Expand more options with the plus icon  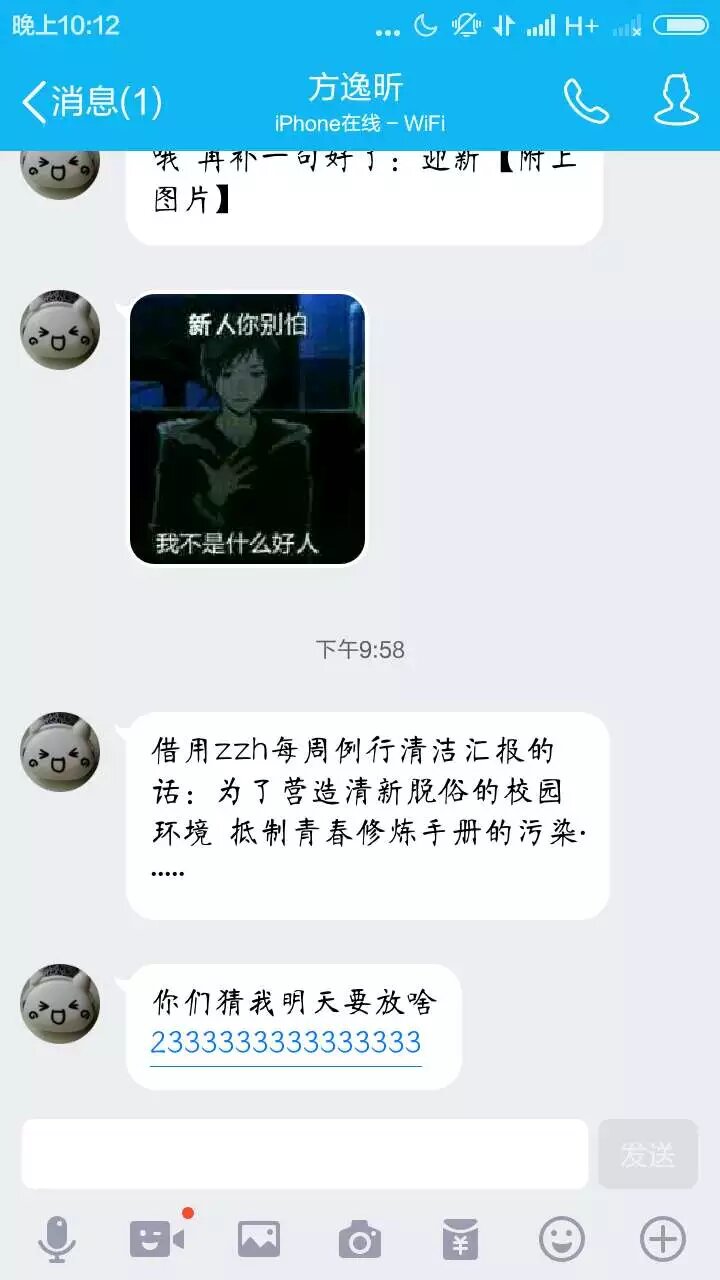click(x=663, y=1240)
